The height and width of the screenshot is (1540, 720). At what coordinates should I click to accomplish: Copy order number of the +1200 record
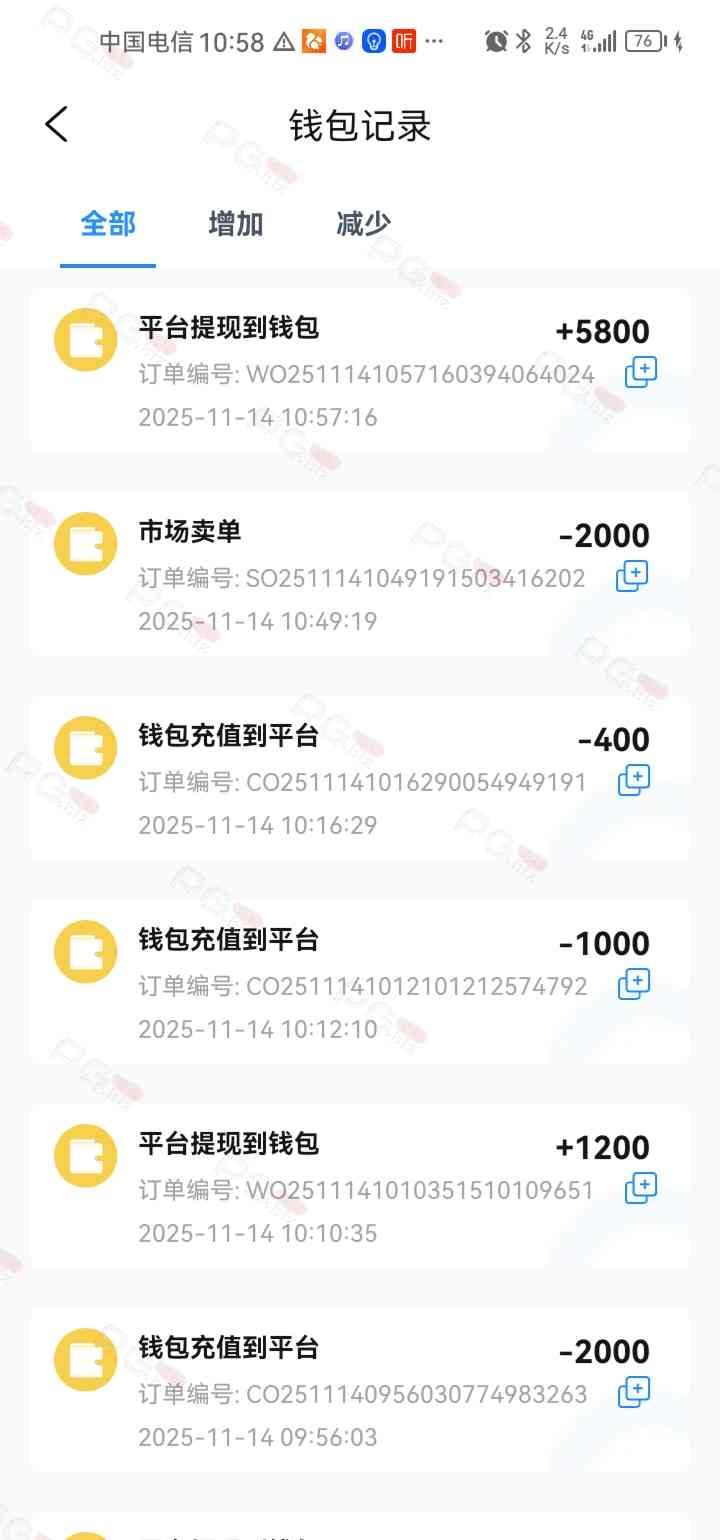(x=641, y=1189)
